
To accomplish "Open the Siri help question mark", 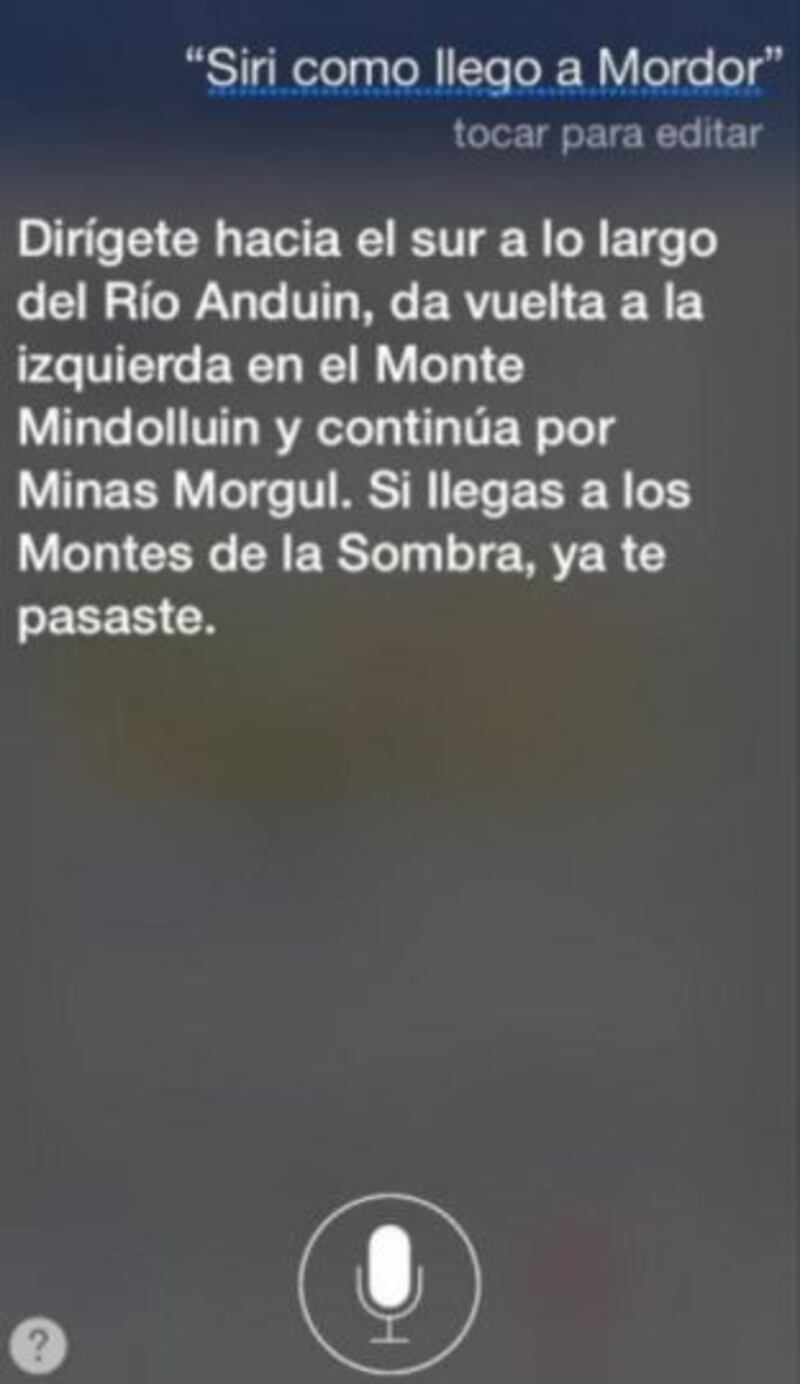I will [x=38, y=1342].
